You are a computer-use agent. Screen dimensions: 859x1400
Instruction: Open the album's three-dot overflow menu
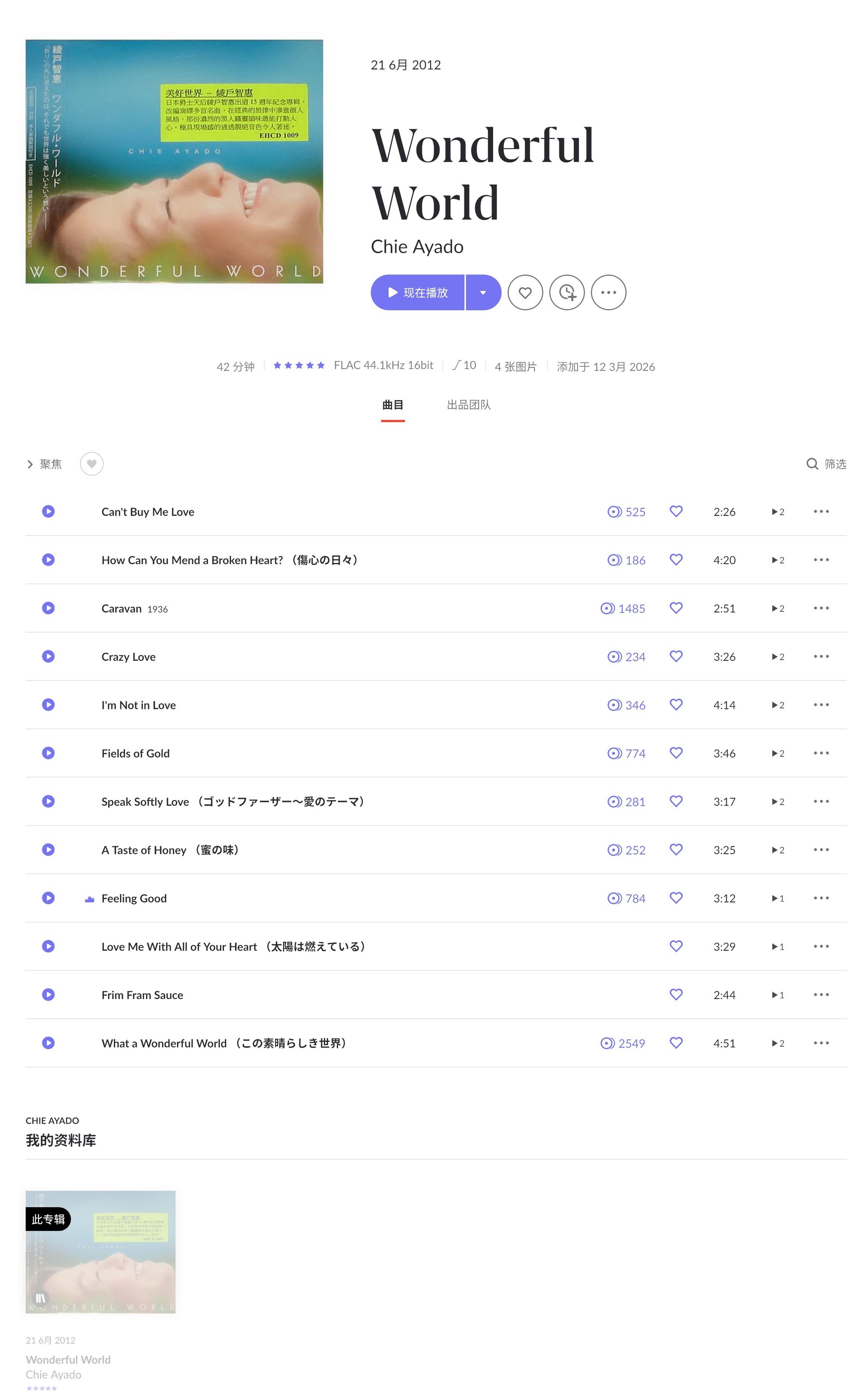(608, 293)
